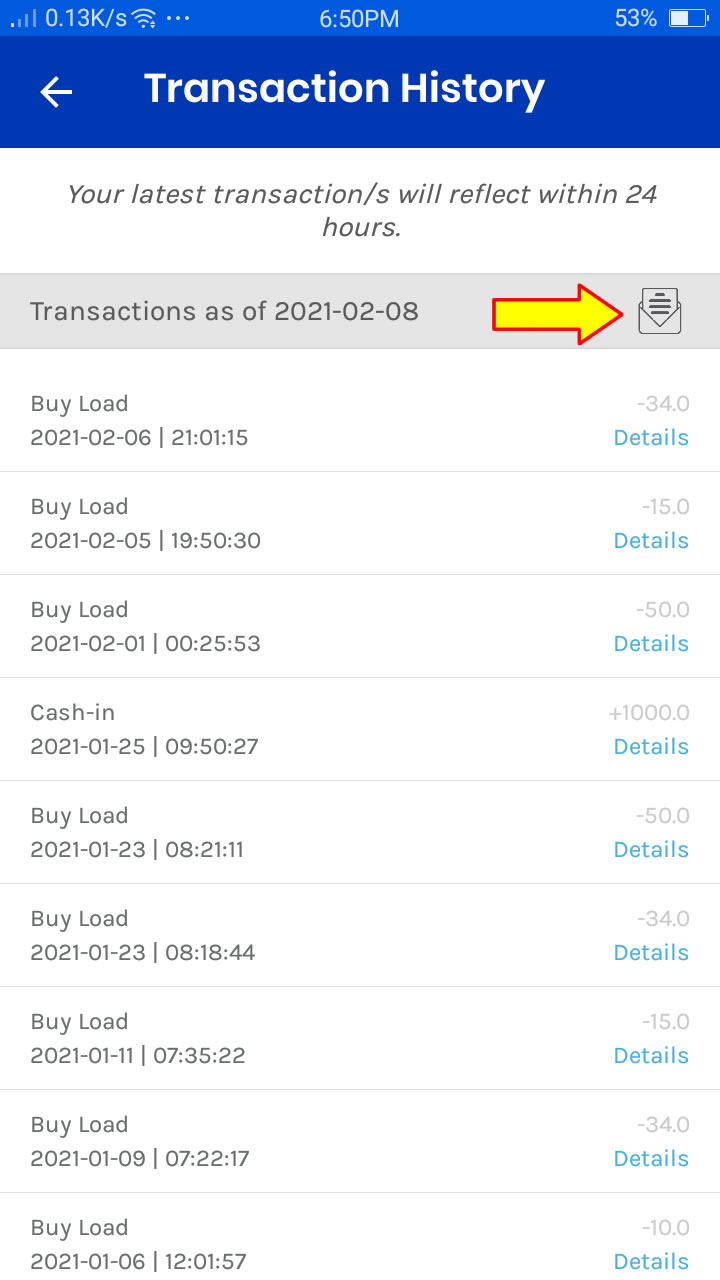
Task: Open Details for the Buy Load at 08:18:44
Action: 651,952
